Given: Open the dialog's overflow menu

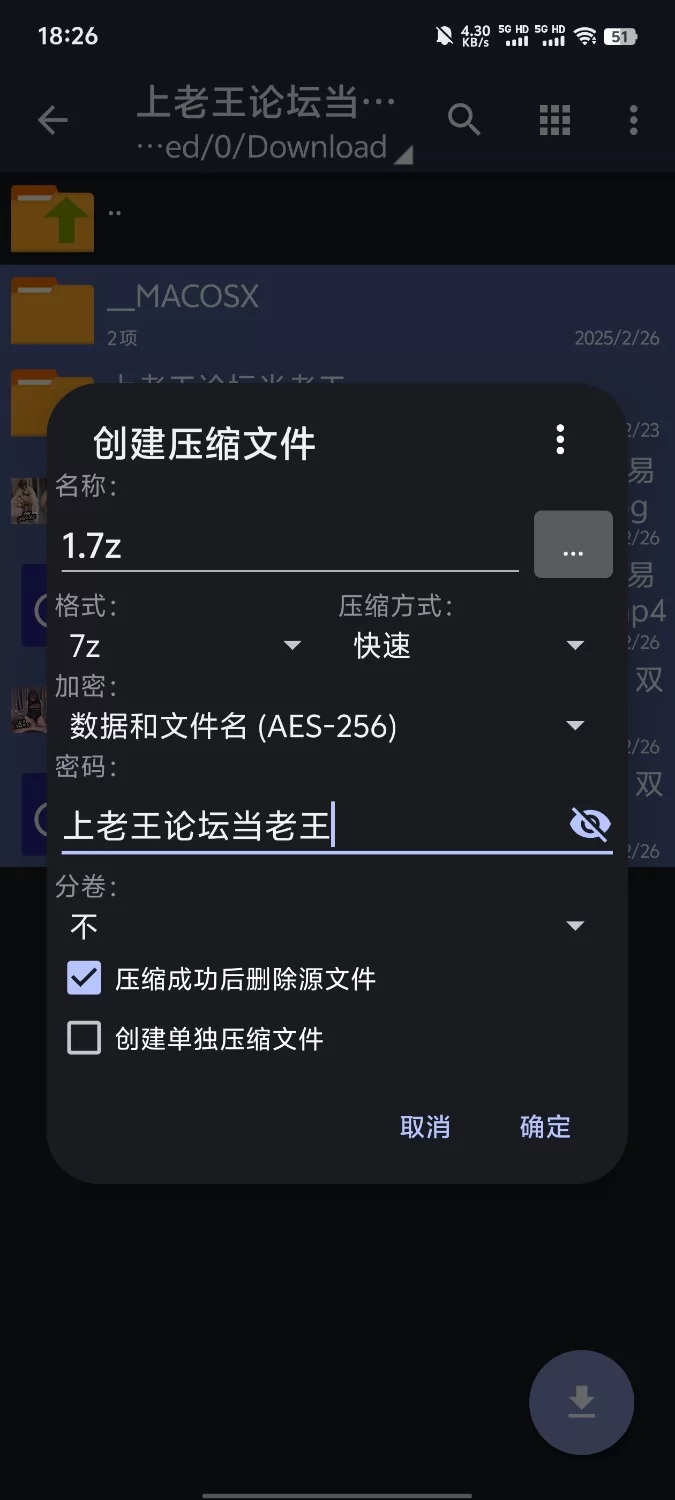Looking at the screenshot, I should click(x=560, y=439).
